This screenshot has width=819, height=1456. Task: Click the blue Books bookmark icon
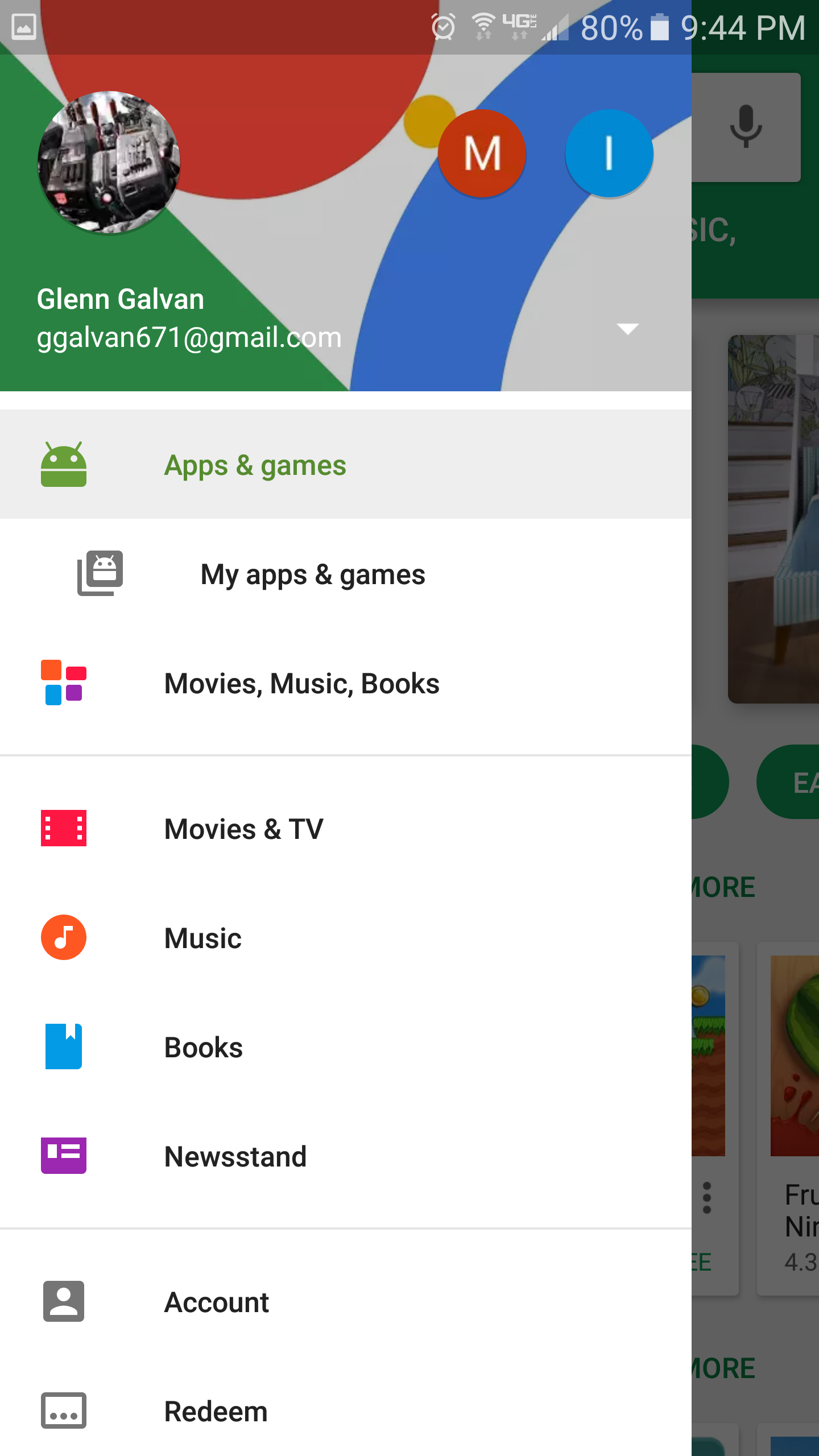(63, 1046)
